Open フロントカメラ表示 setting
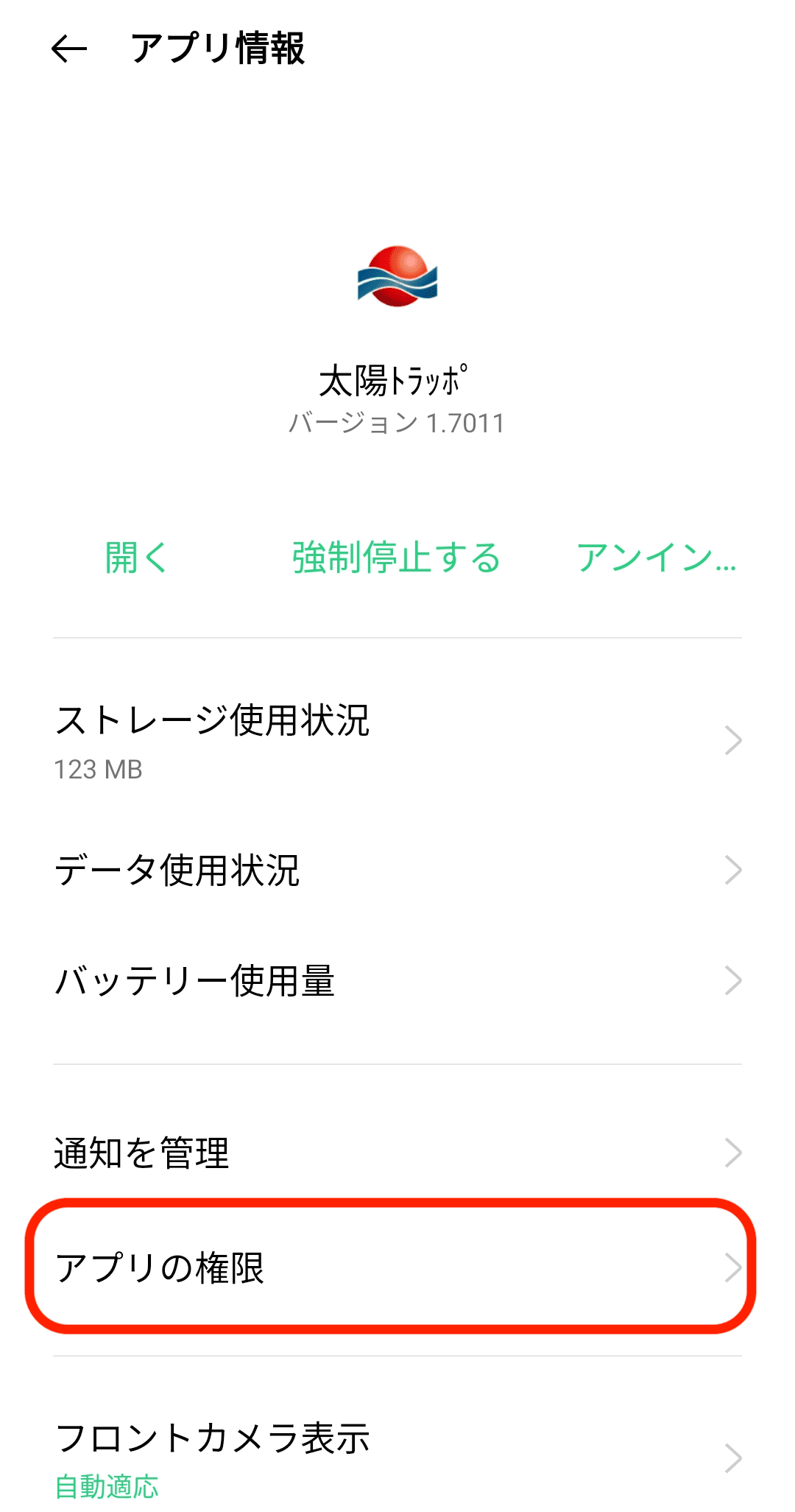Viewport: 795px width, 1512px height. click(397, 1458)
